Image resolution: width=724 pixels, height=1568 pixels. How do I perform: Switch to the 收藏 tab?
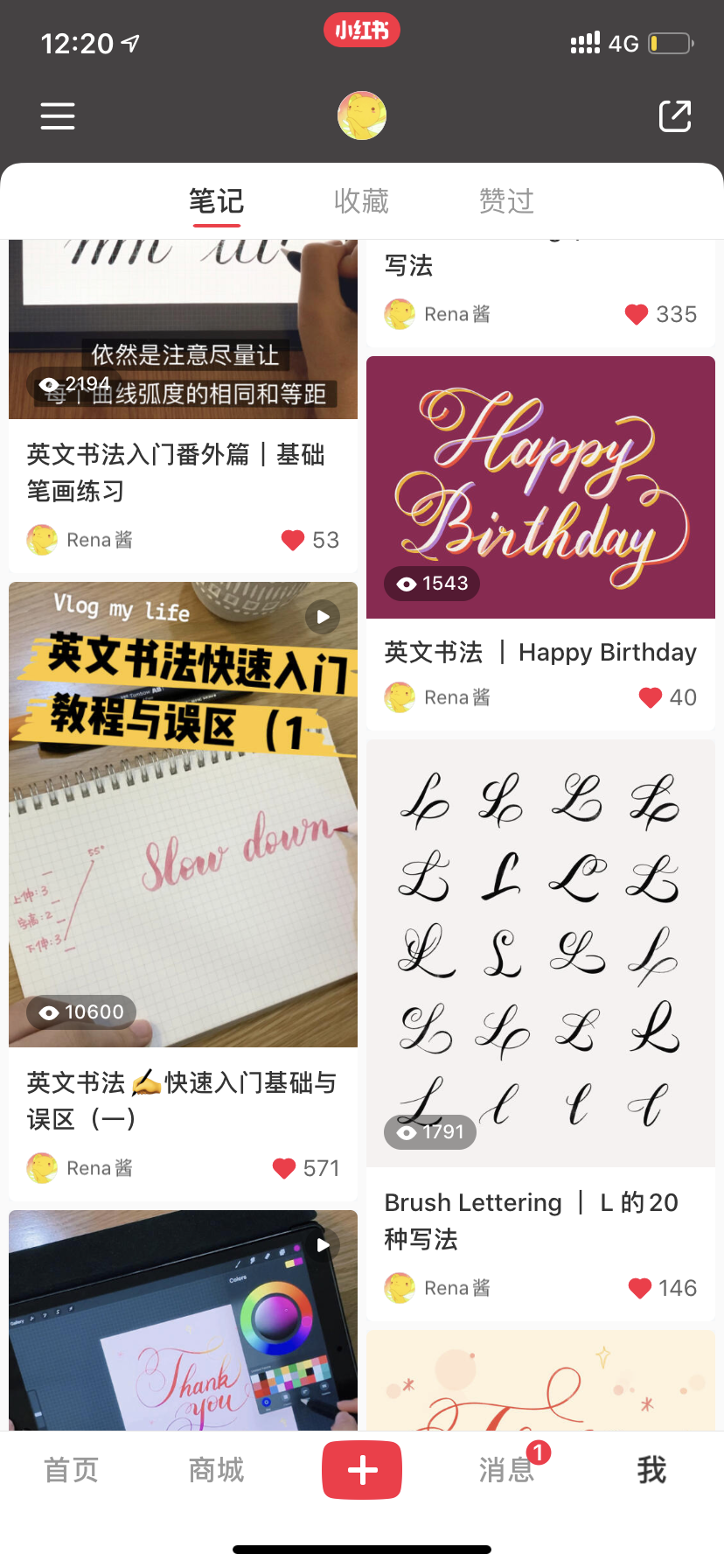361,201
